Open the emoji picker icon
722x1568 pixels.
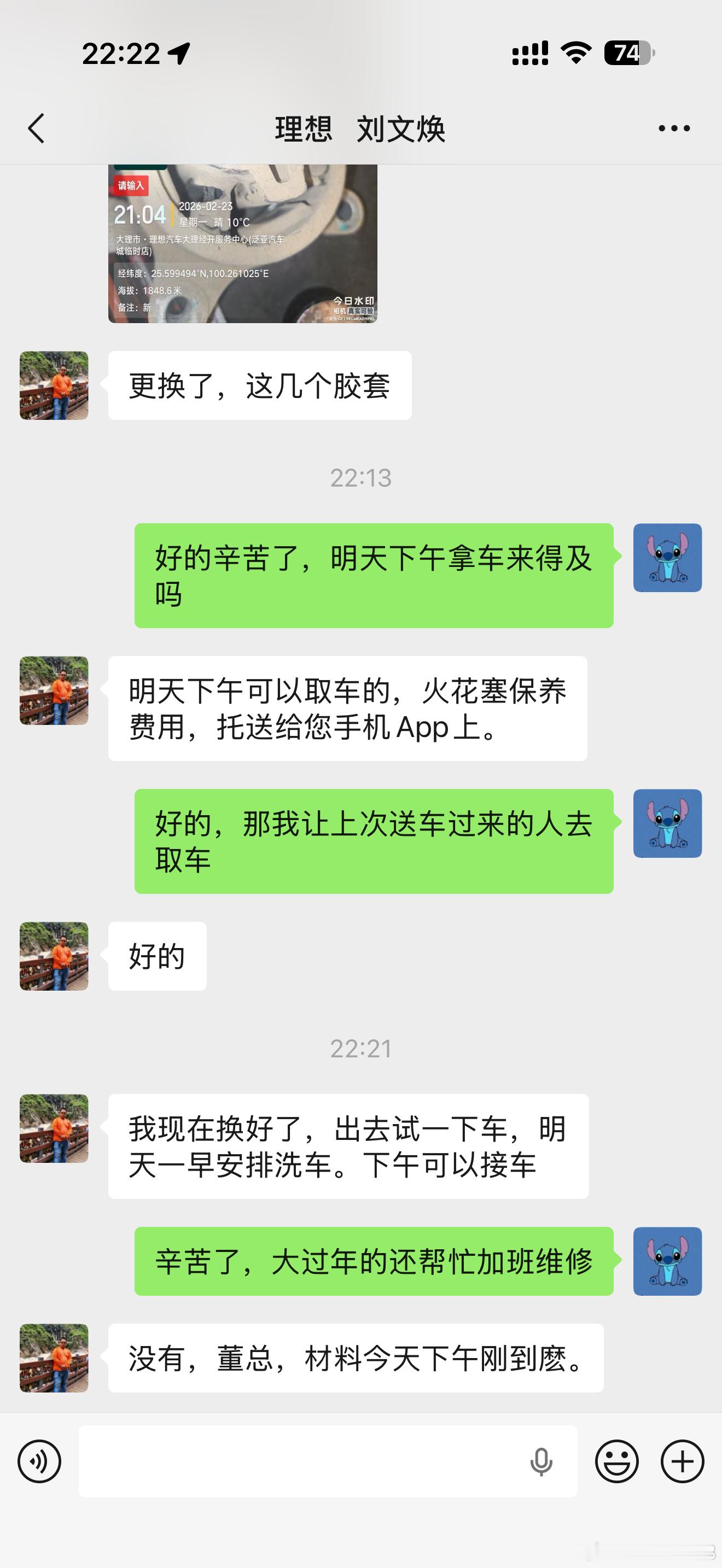coord(618,1462)
